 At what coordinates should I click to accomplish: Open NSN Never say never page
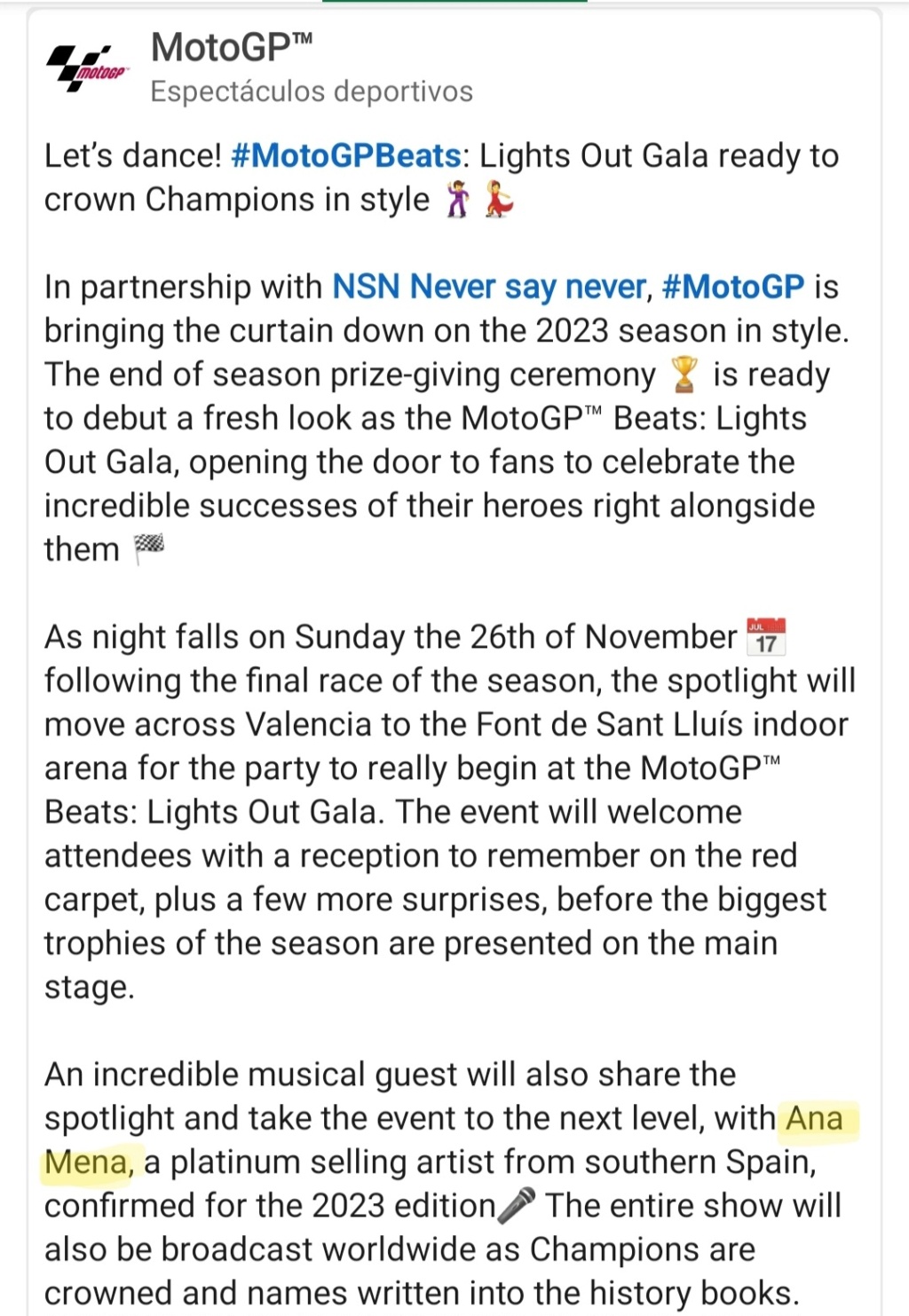(x=490, y=288)
